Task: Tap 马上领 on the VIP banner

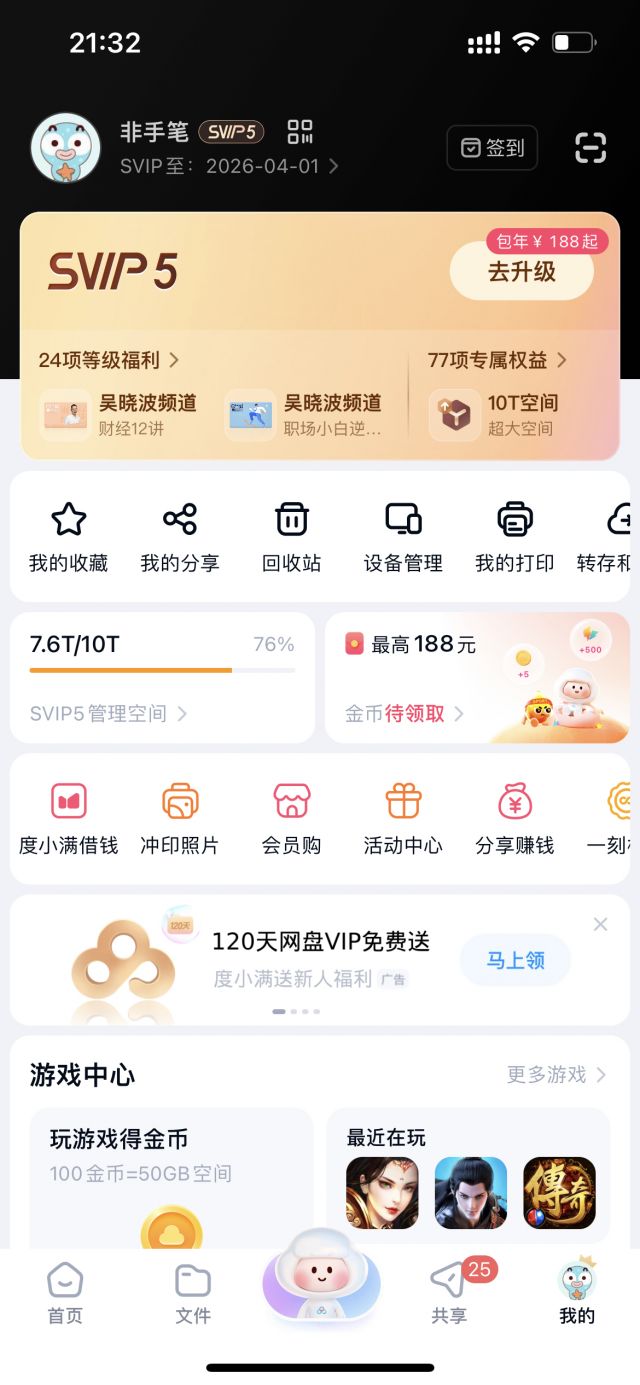Action: (x=515, y=960)
